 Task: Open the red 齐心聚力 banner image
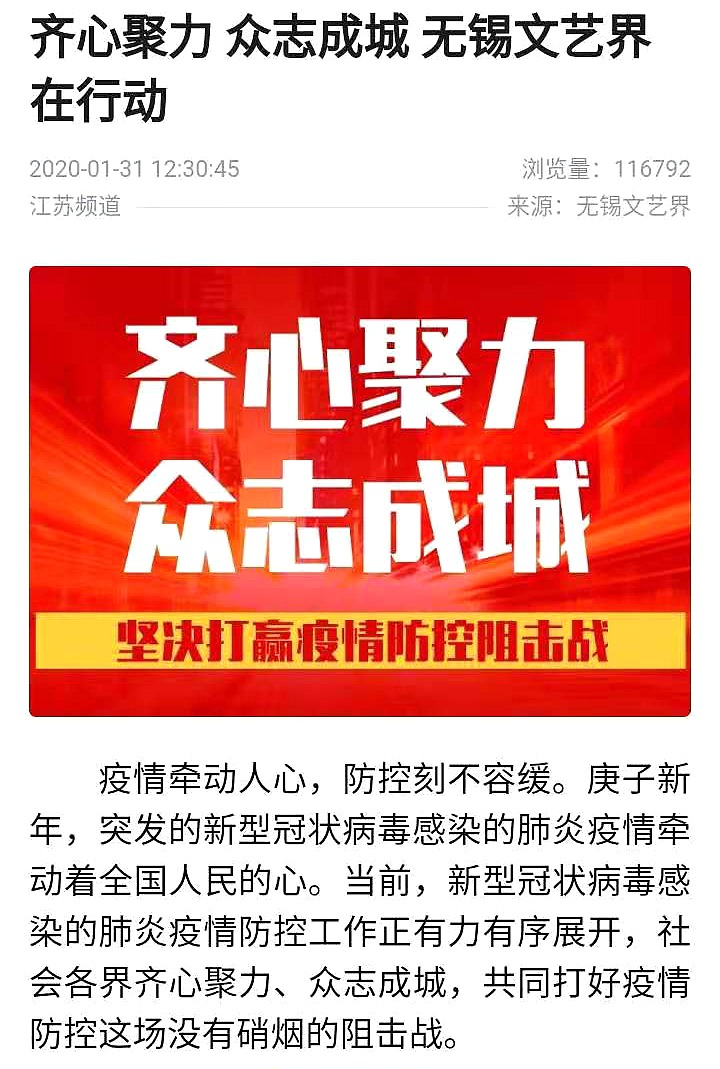click(x=360, y=490)
